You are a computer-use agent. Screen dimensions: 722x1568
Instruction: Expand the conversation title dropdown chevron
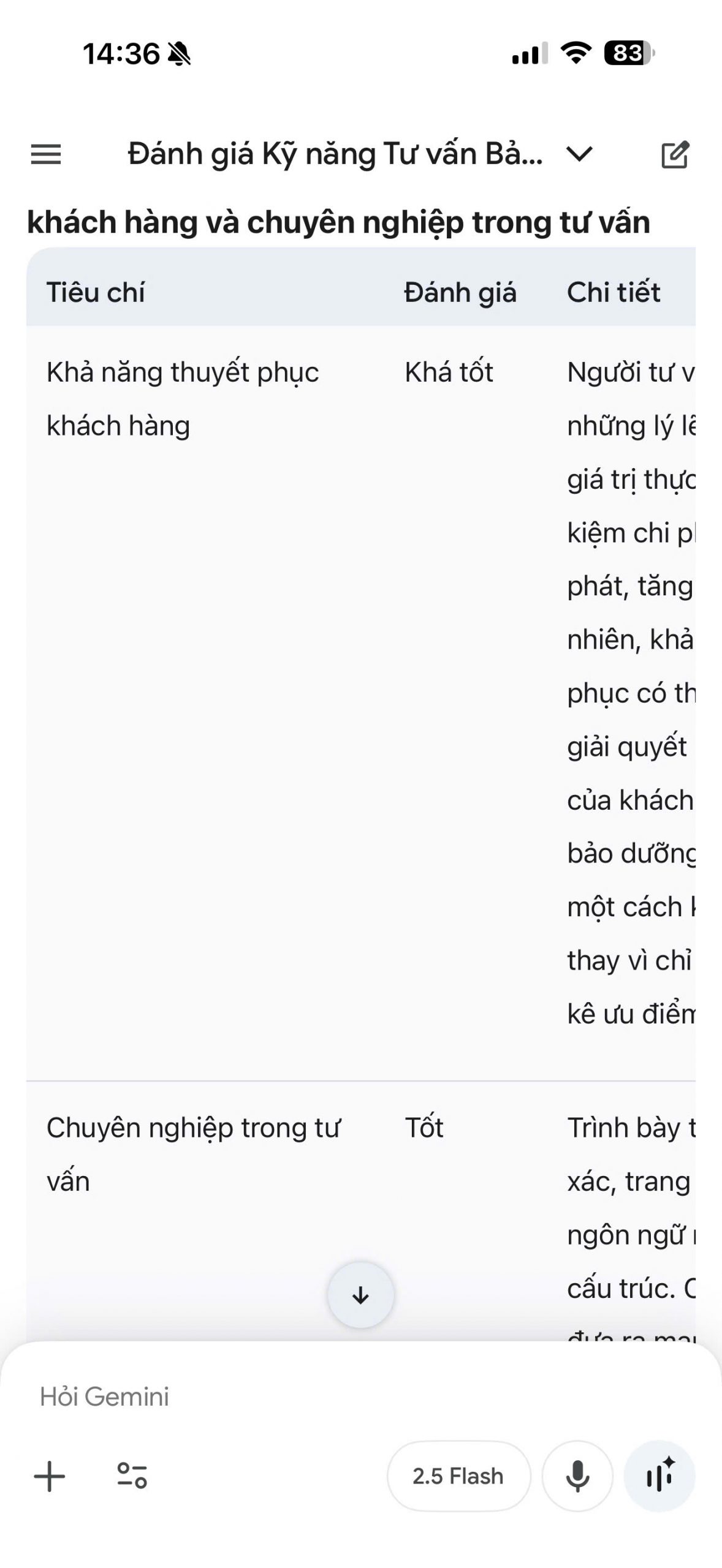[579, 154]
